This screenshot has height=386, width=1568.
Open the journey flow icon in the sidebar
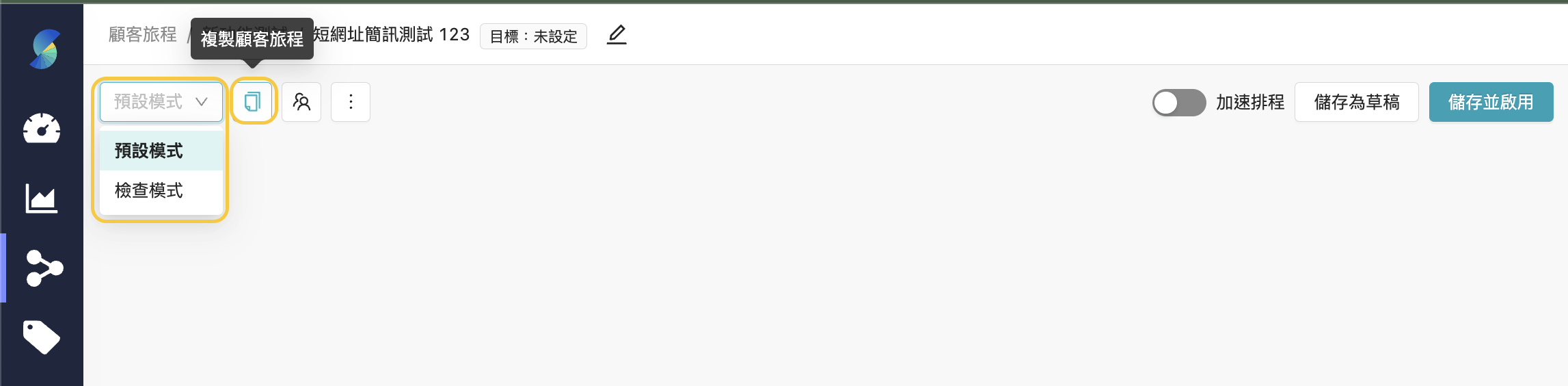(x=44, y=268)
